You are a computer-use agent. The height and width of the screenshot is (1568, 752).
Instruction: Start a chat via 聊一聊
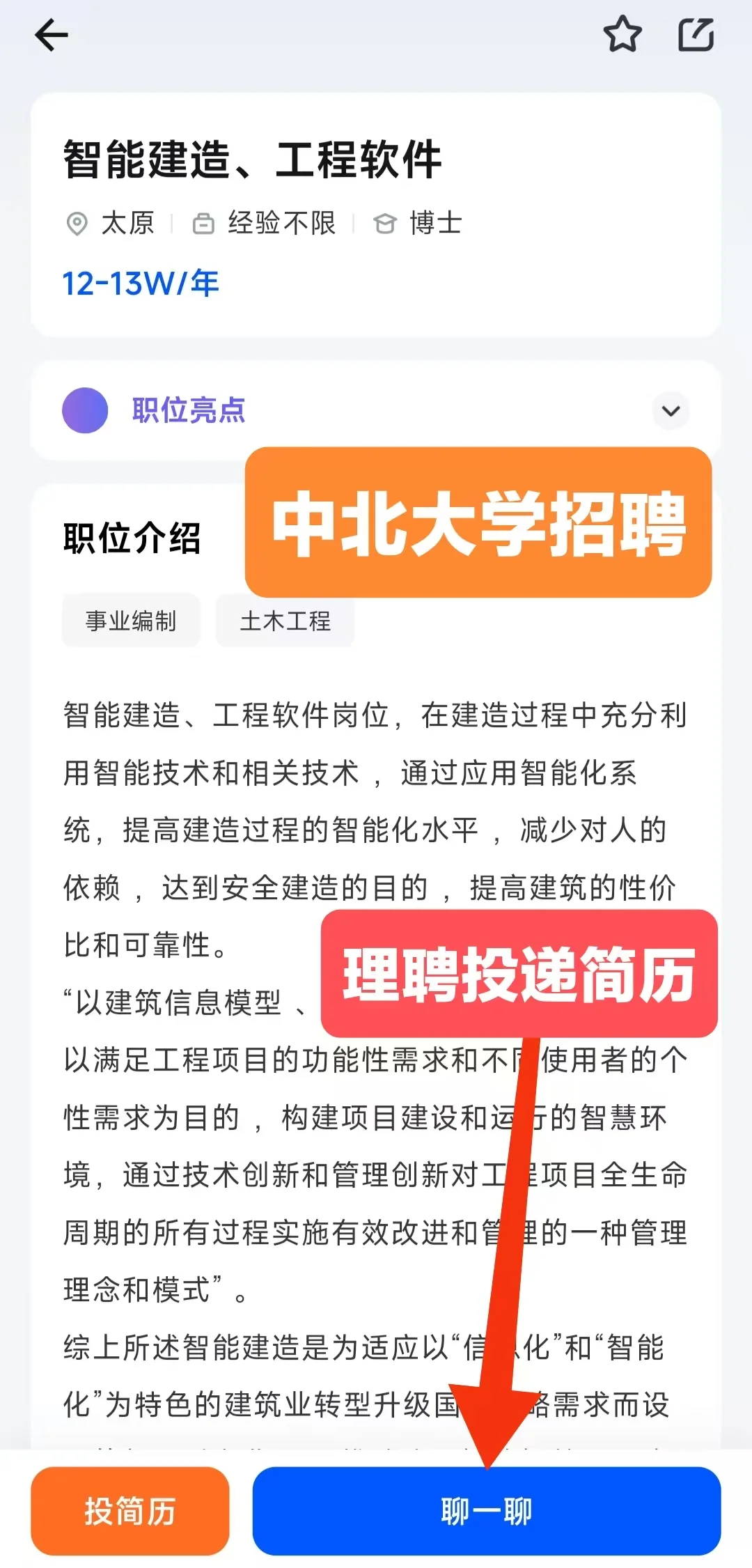coord(487,1511)
